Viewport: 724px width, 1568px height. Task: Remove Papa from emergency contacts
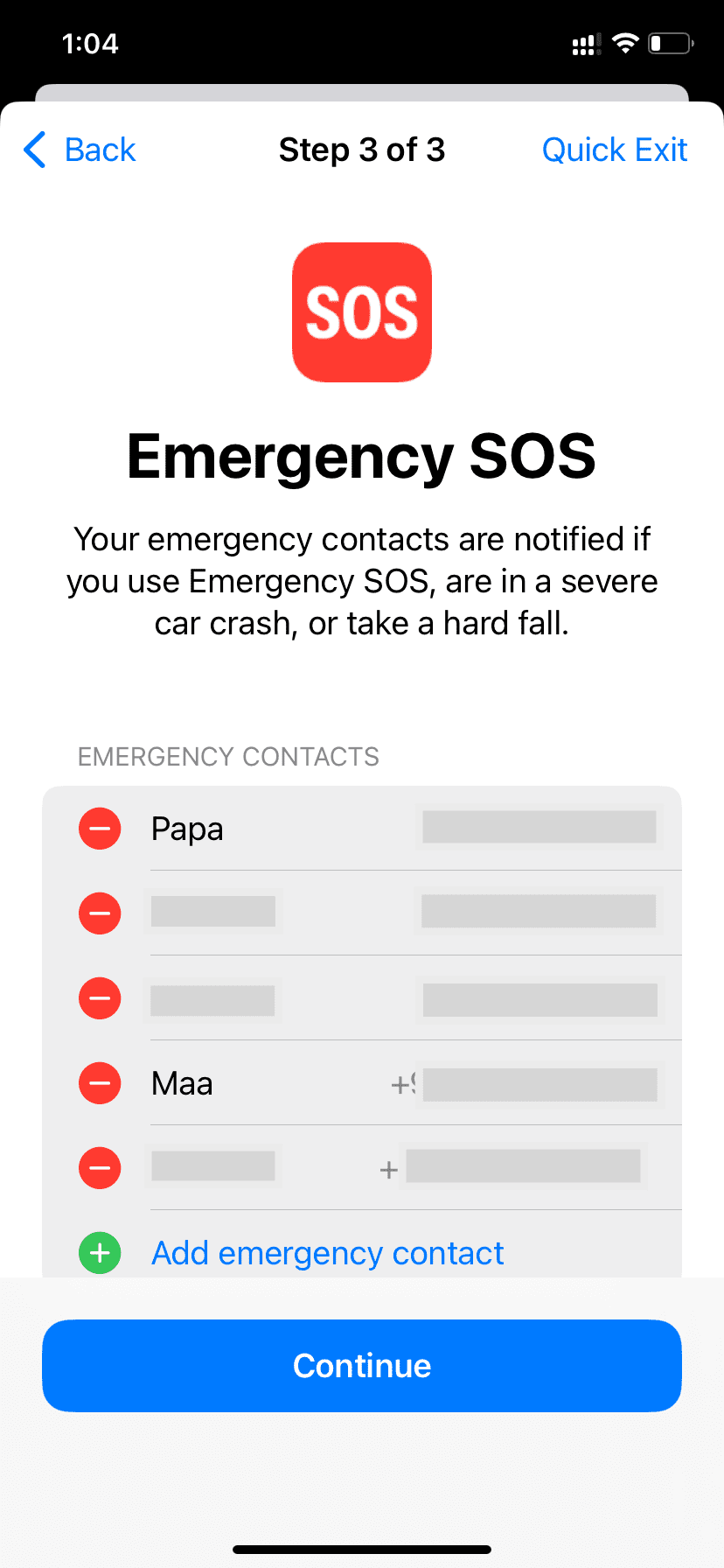[x=100, y=829]
